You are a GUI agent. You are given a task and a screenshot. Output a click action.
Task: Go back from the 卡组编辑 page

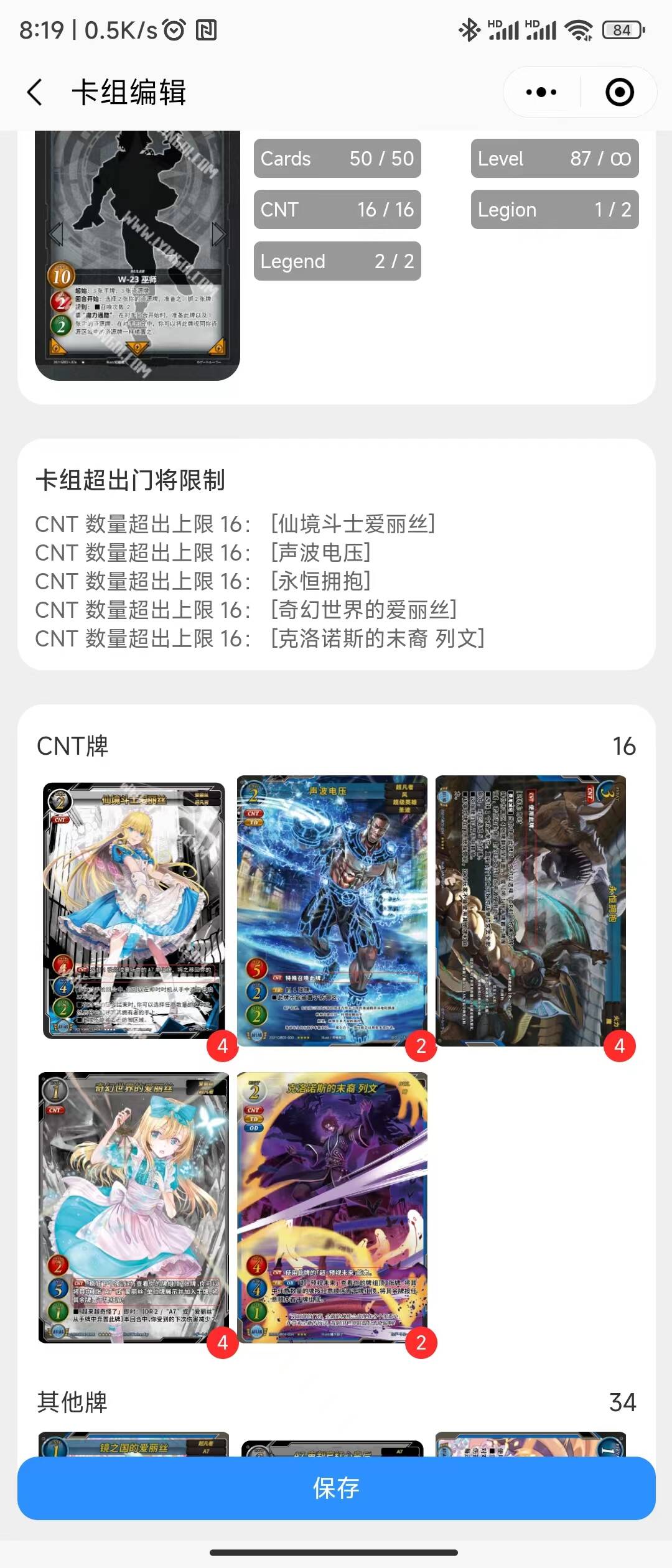point(35,93)
